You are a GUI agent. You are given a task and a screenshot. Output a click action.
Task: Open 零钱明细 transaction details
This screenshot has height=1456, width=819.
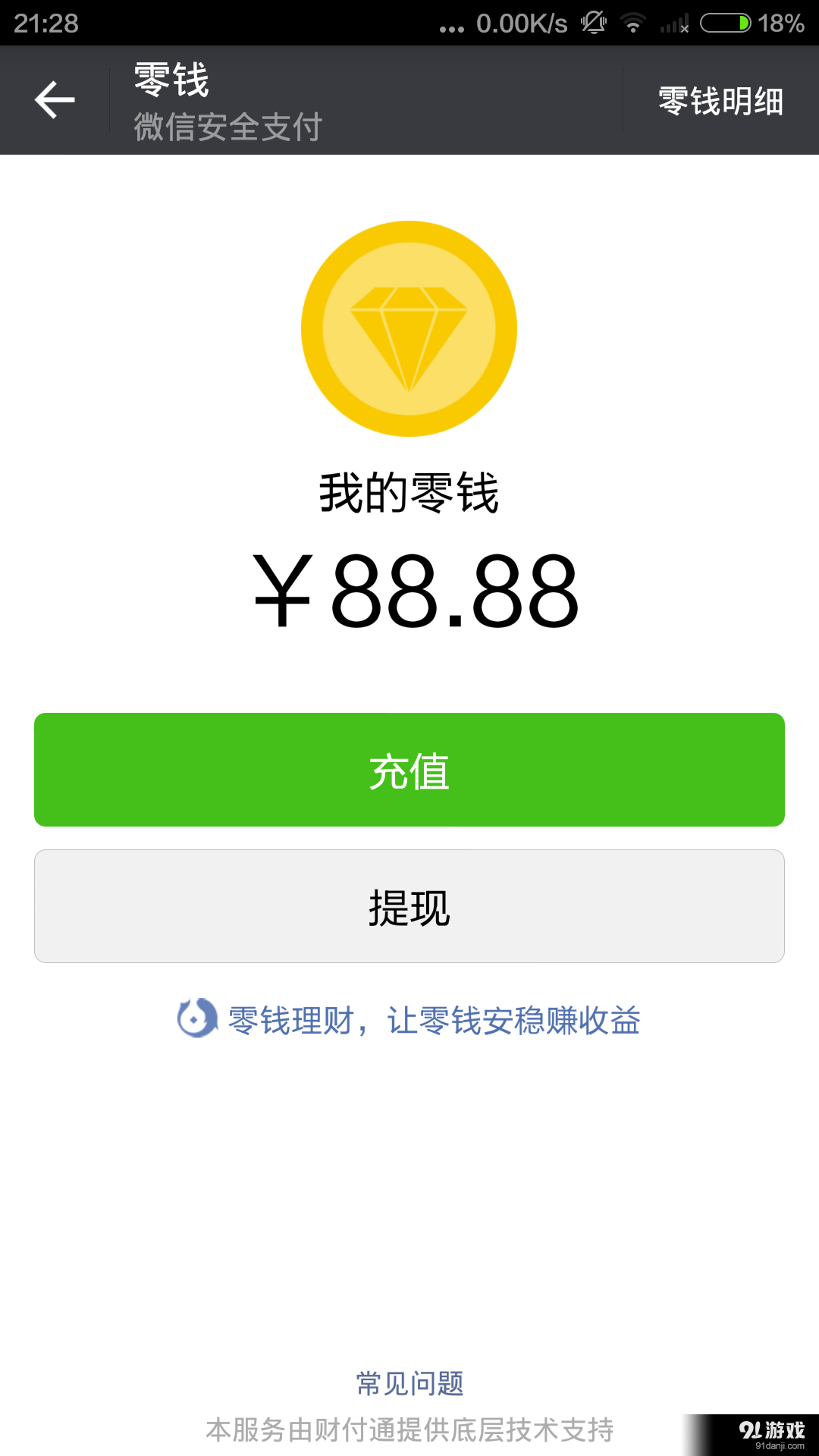pyautogui.click(x=719, y=99)
